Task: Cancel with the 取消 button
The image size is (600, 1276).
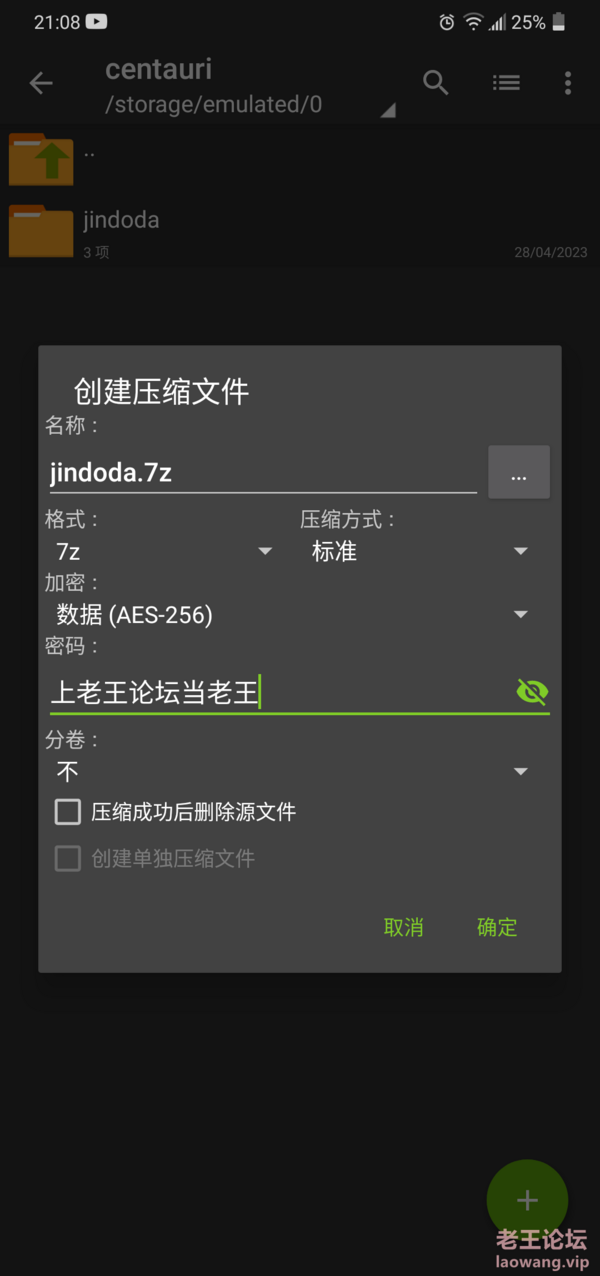Action: (404, 927)
